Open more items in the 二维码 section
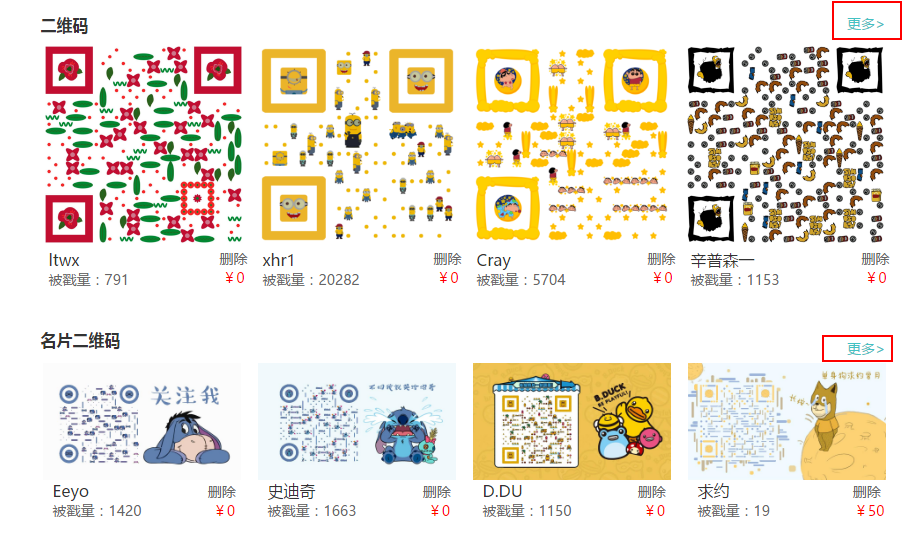 click(866, 23)
